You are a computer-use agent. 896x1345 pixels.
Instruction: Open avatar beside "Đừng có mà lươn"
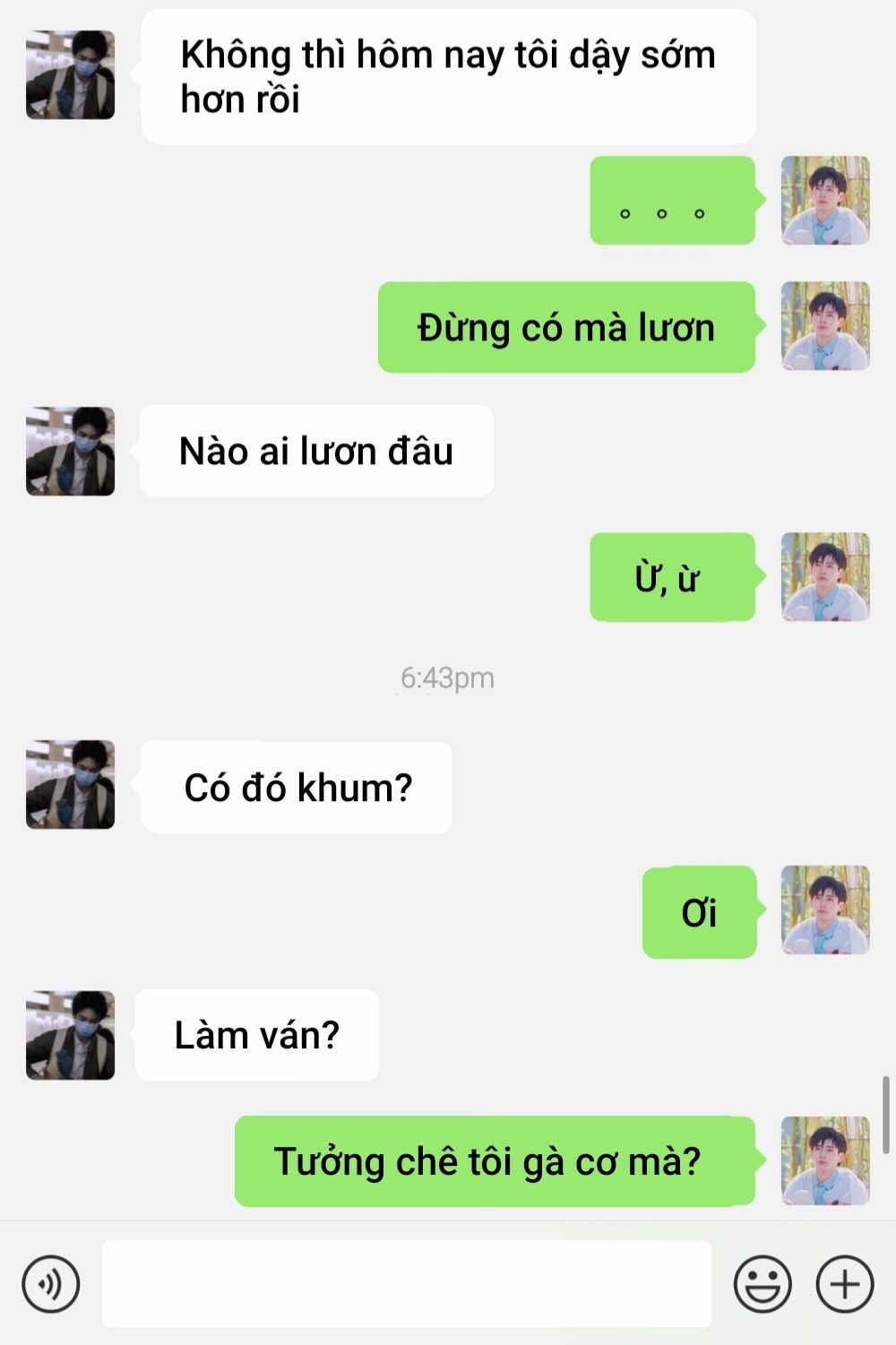pos(825,326)
